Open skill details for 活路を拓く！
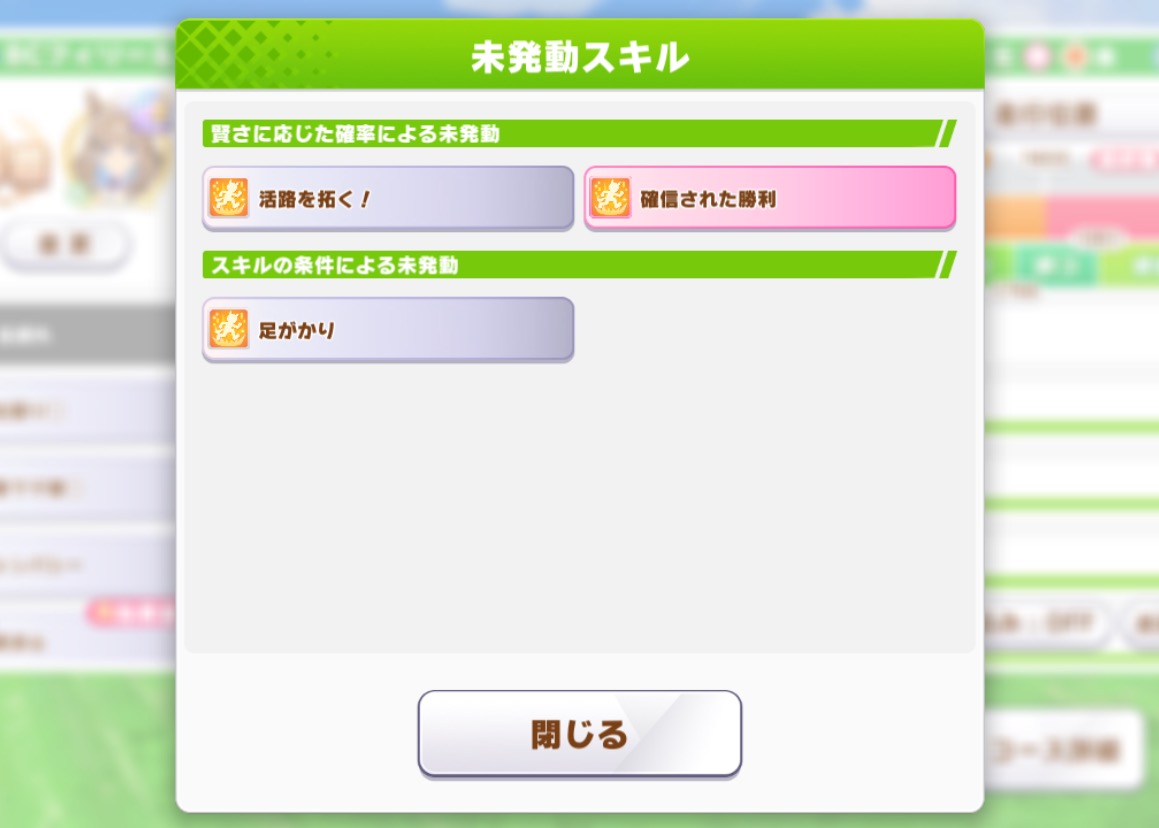 tap(388, 198)
